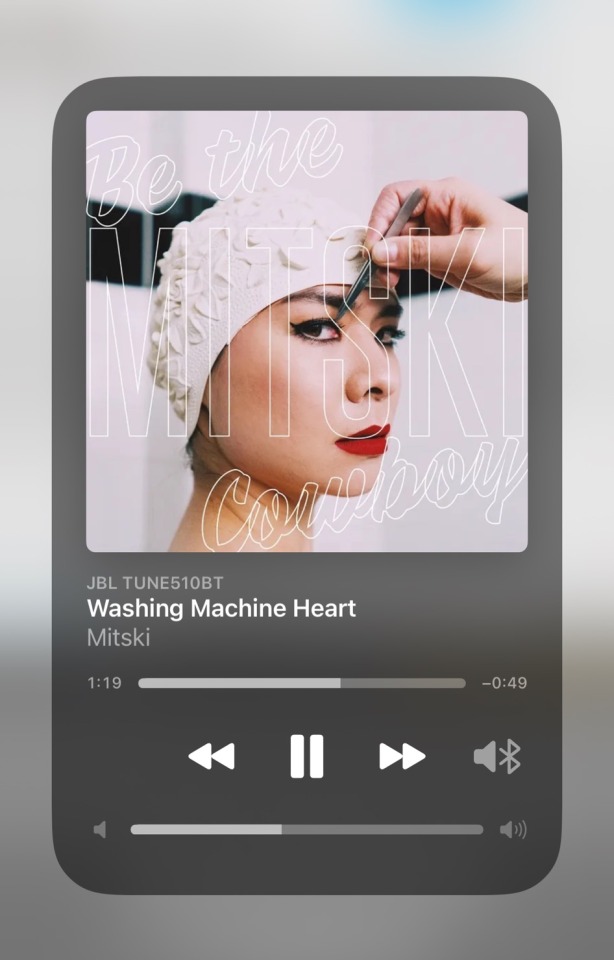The height and width of the screenshot is (960, 614).
Task: Pause Washing Machine Heart playback
Action: 306,756
